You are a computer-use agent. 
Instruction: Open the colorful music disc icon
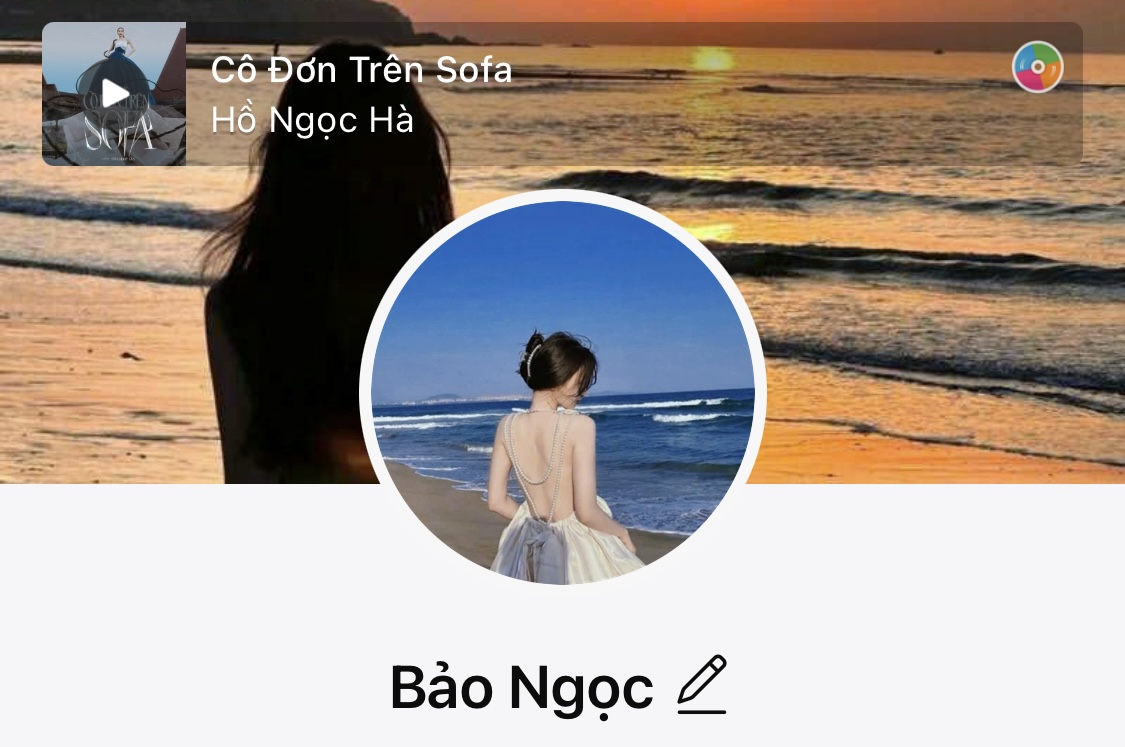1037,67
